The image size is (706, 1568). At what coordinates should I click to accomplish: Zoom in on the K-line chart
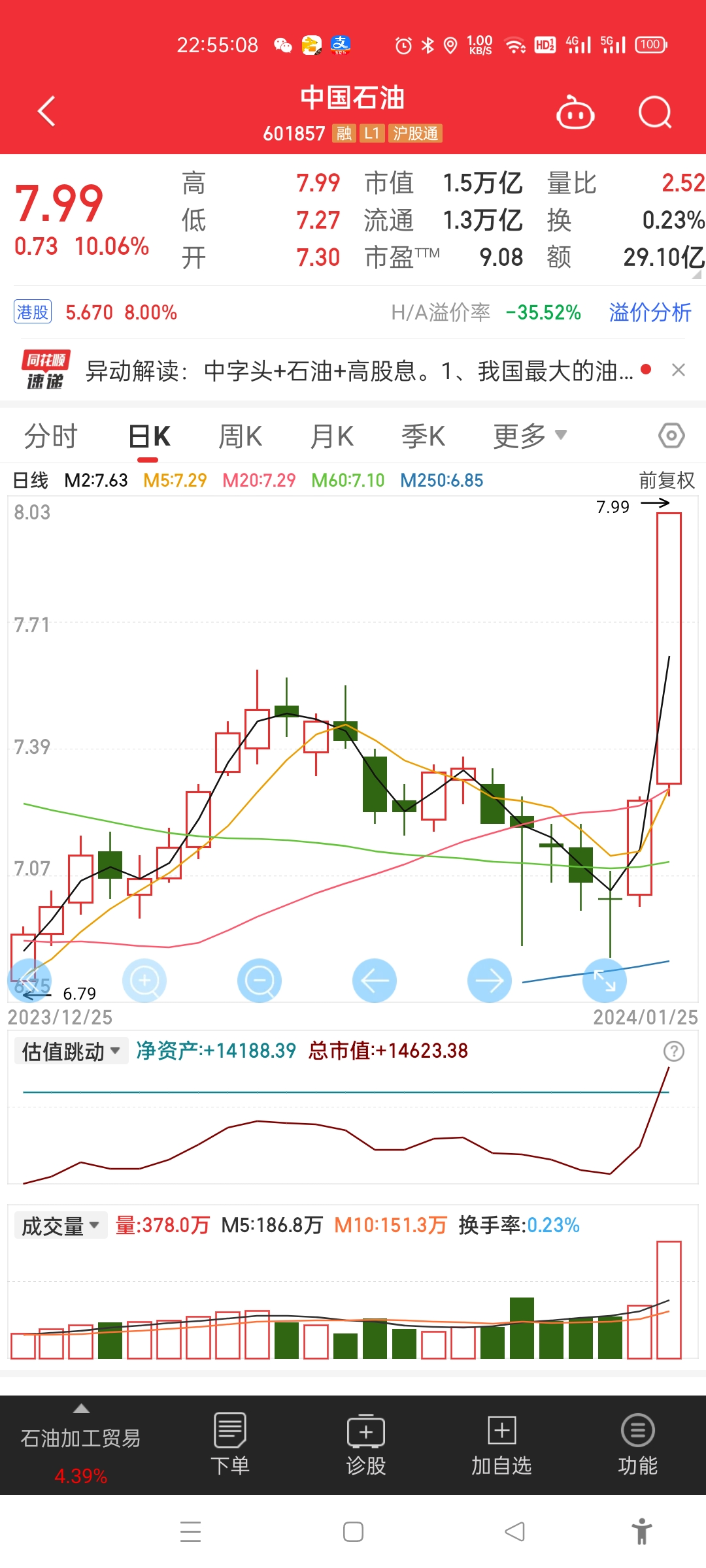click(144, 981)
